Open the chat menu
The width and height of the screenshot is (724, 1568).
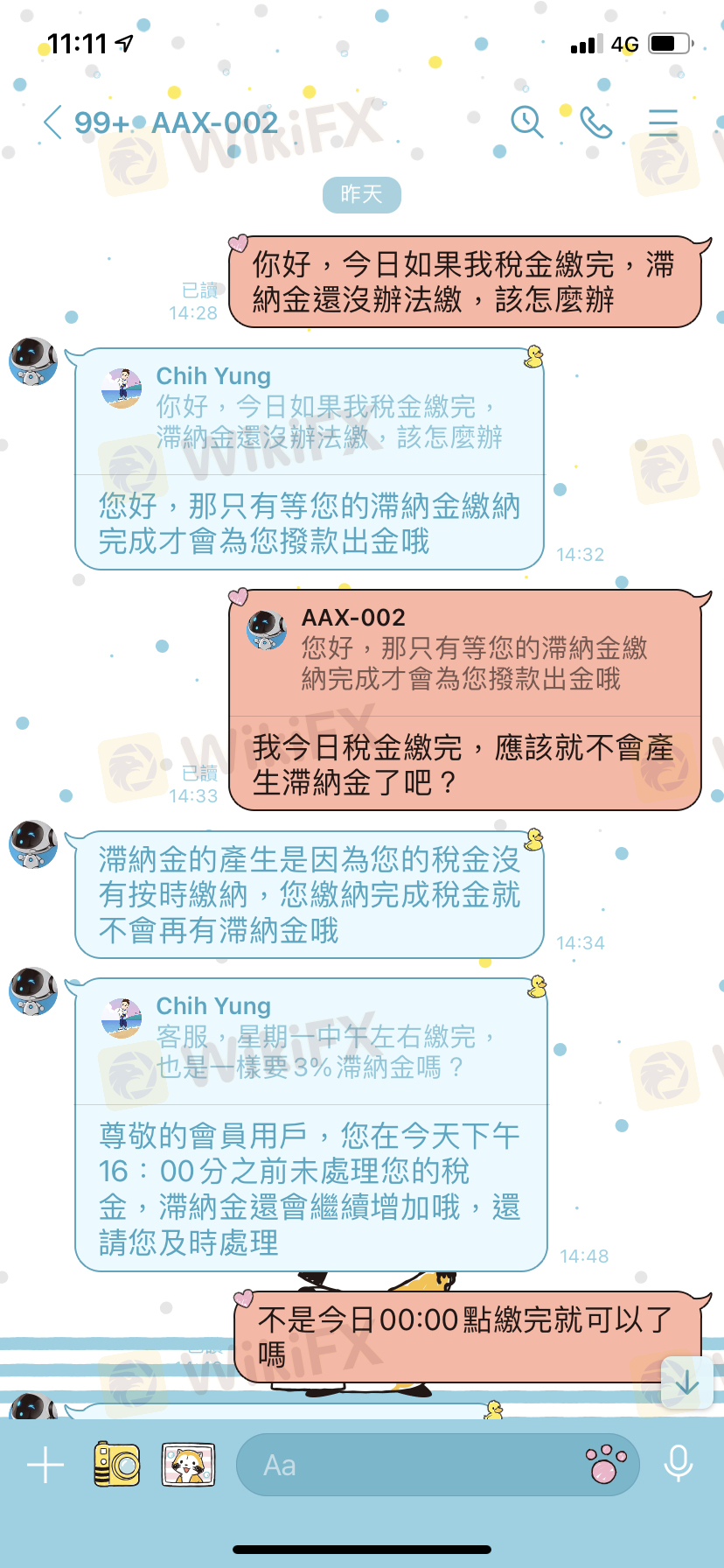(663, 122)
